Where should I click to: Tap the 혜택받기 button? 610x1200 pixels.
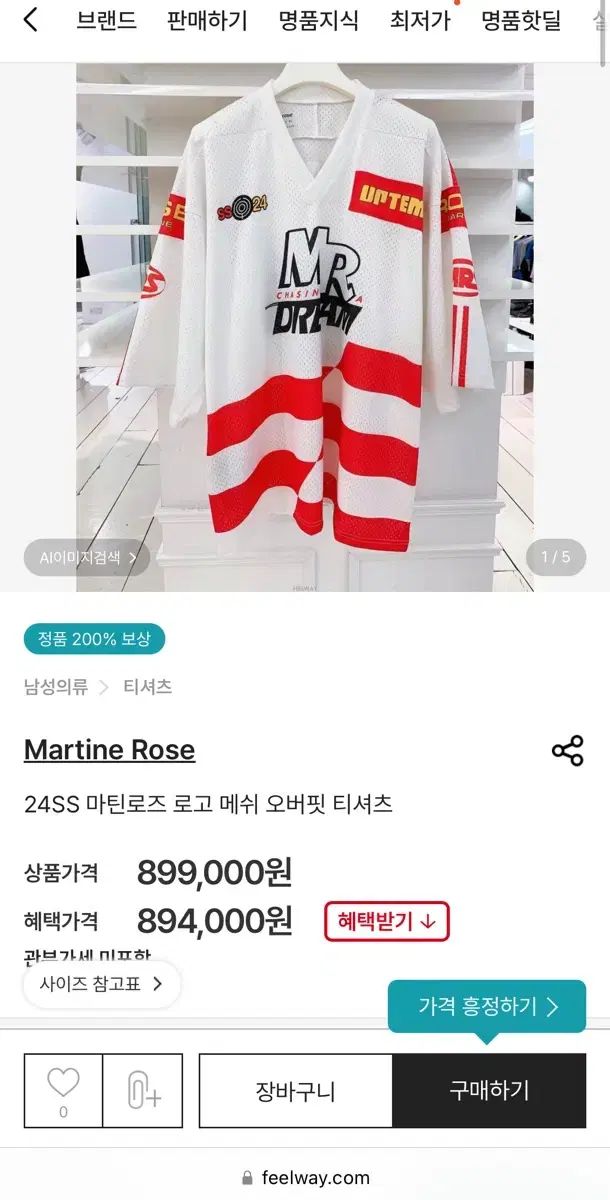click(x=386, y=922)
